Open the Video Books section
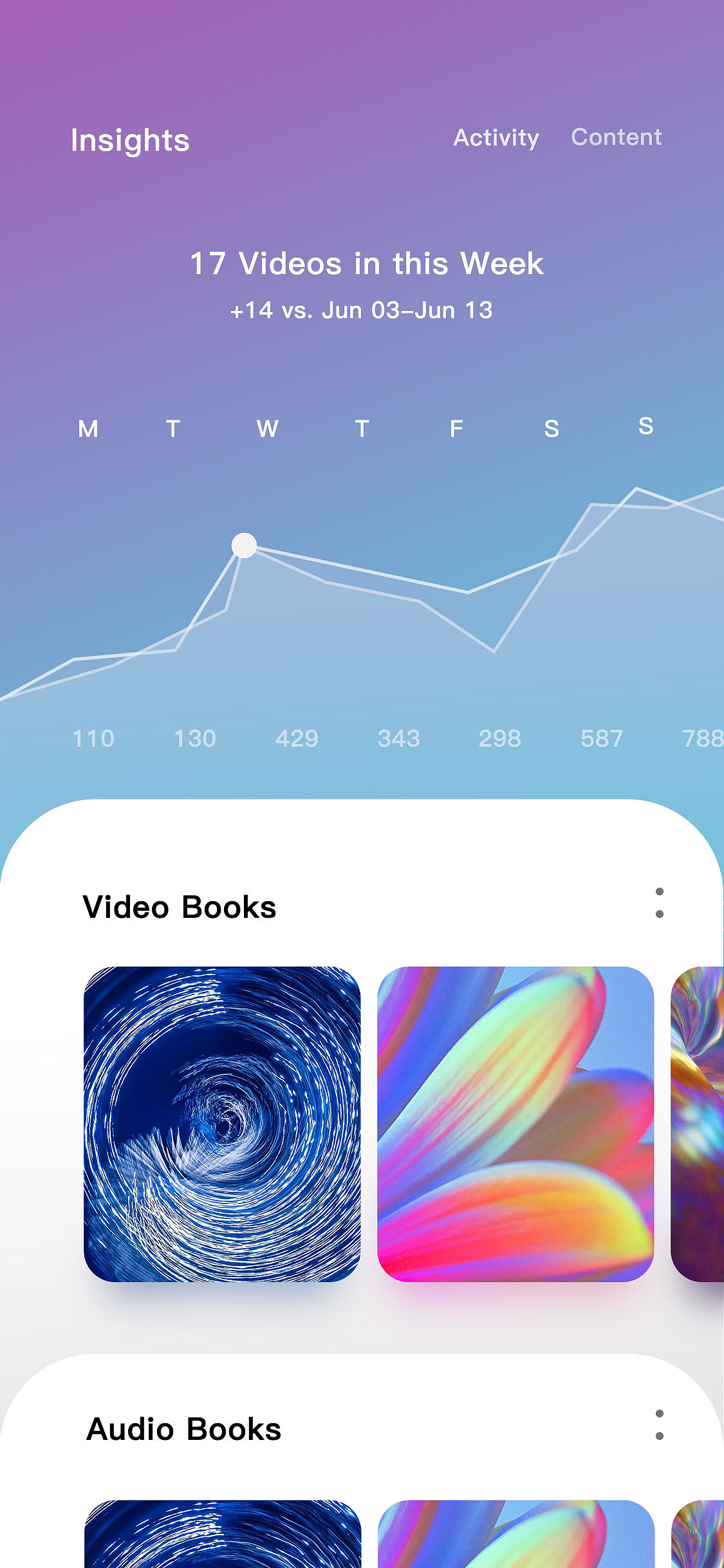Viewport: 724px width, 1568px height. (x=180, y=908)
